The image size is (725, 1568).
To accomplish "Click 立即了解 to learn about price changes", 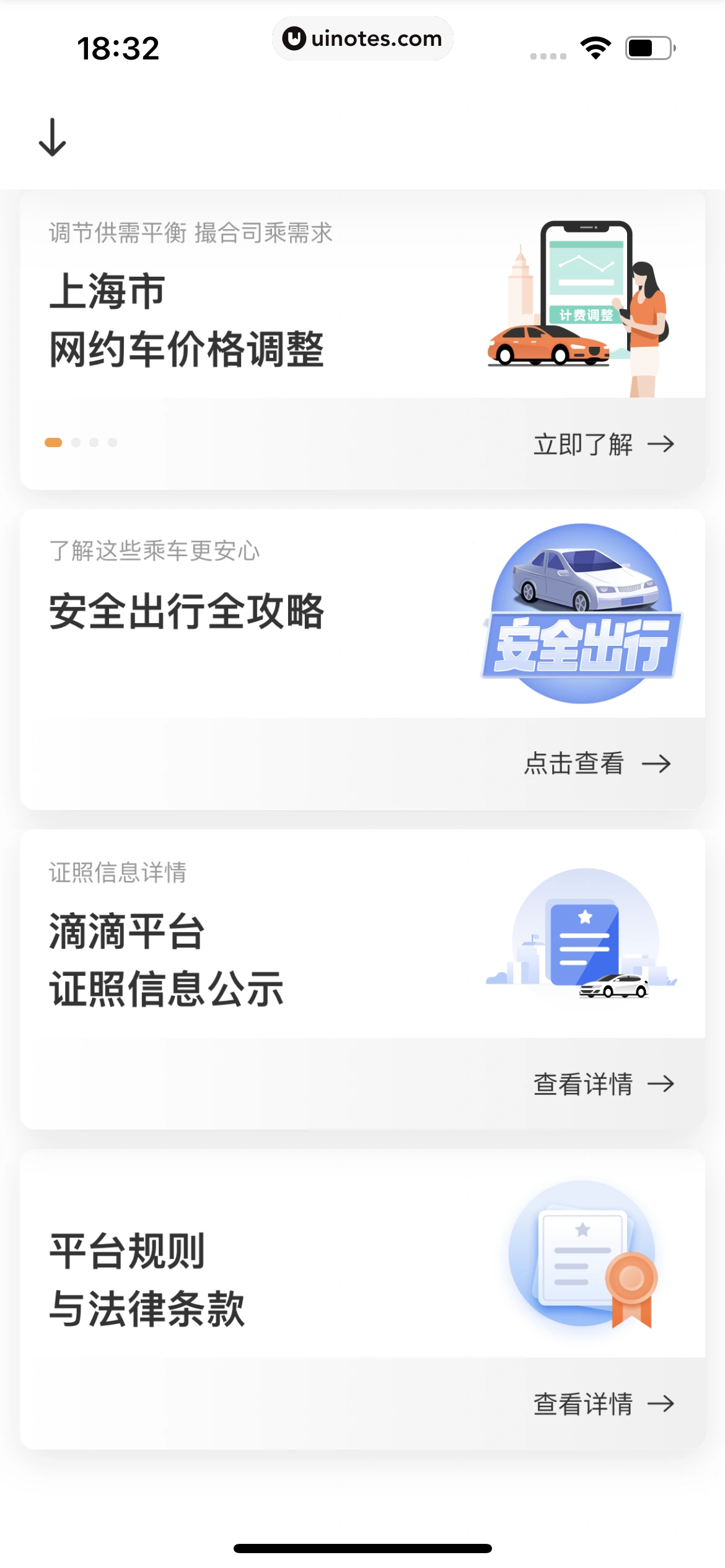I will click(x=583, y=443).
